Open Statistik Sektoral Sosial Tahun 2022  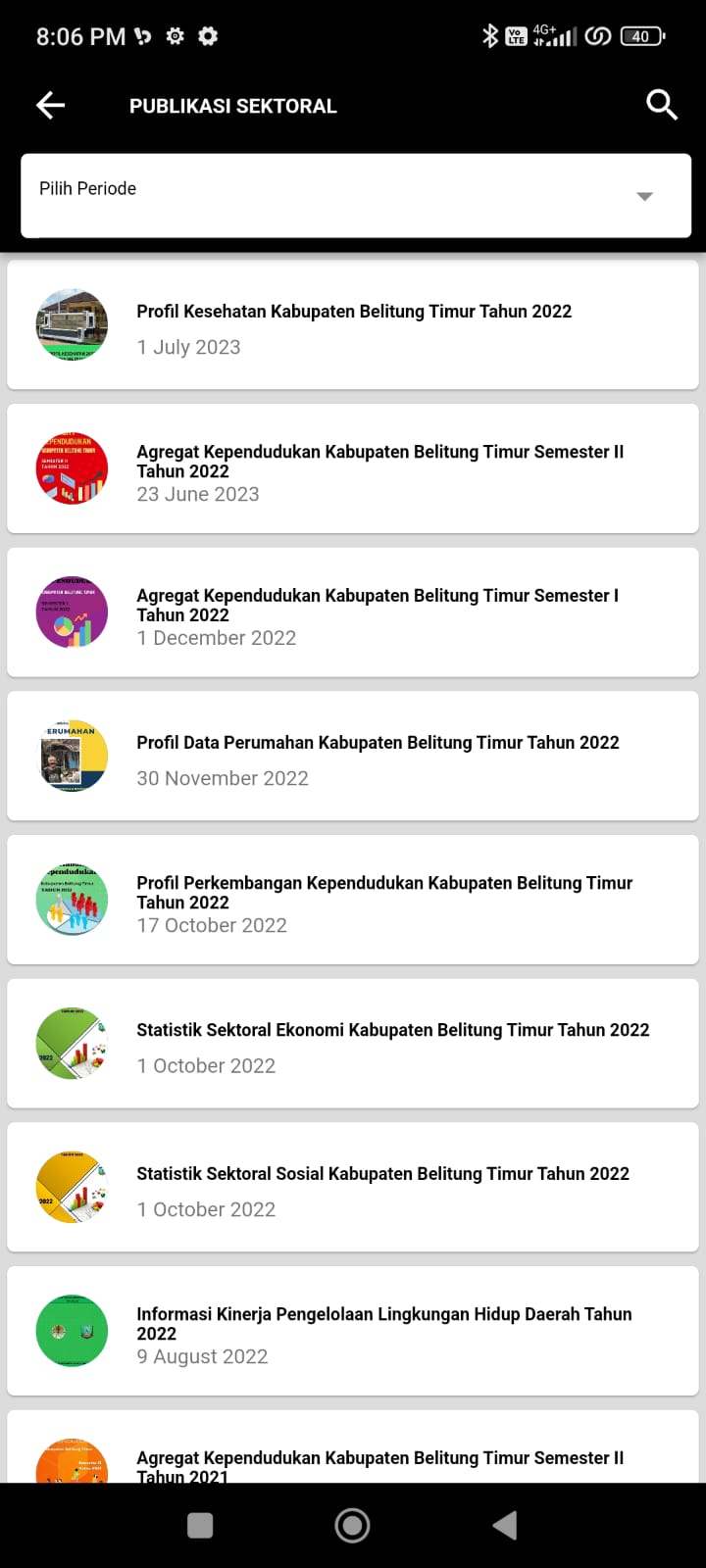(x=353, y=1188)
